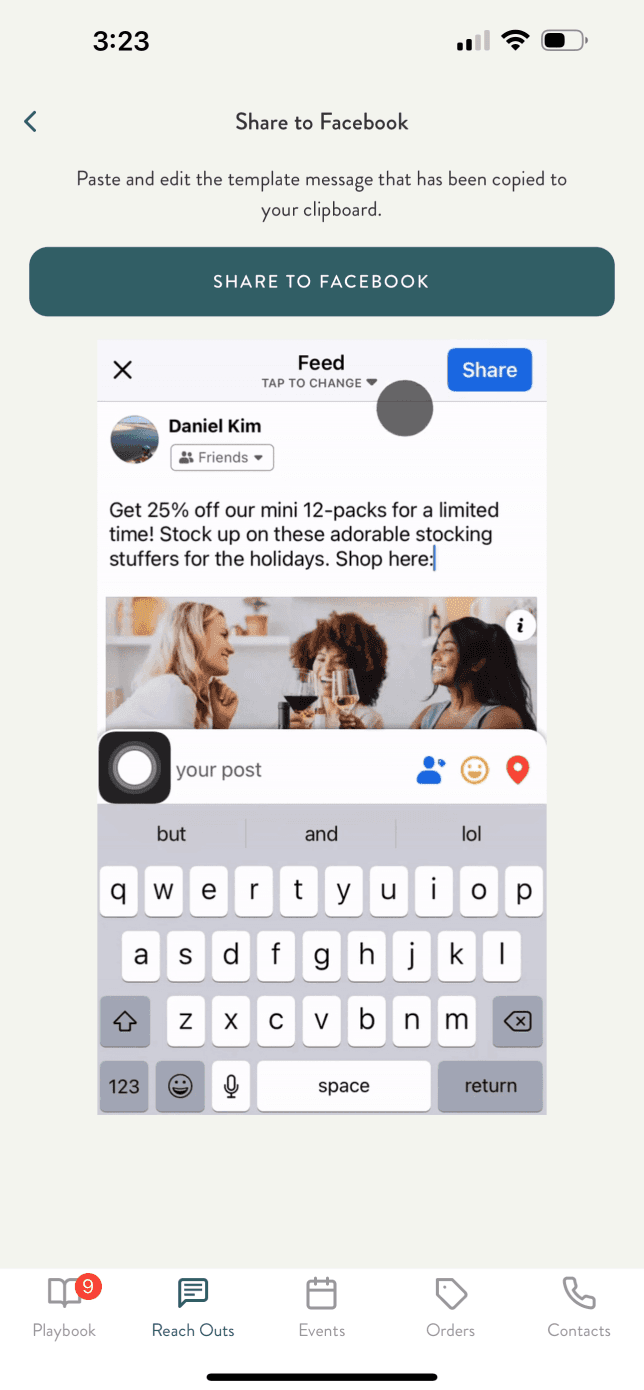This screenshot has height=1390, width=644.
Task: Open the Playbook tab
Action: [x=64, y=1307]
